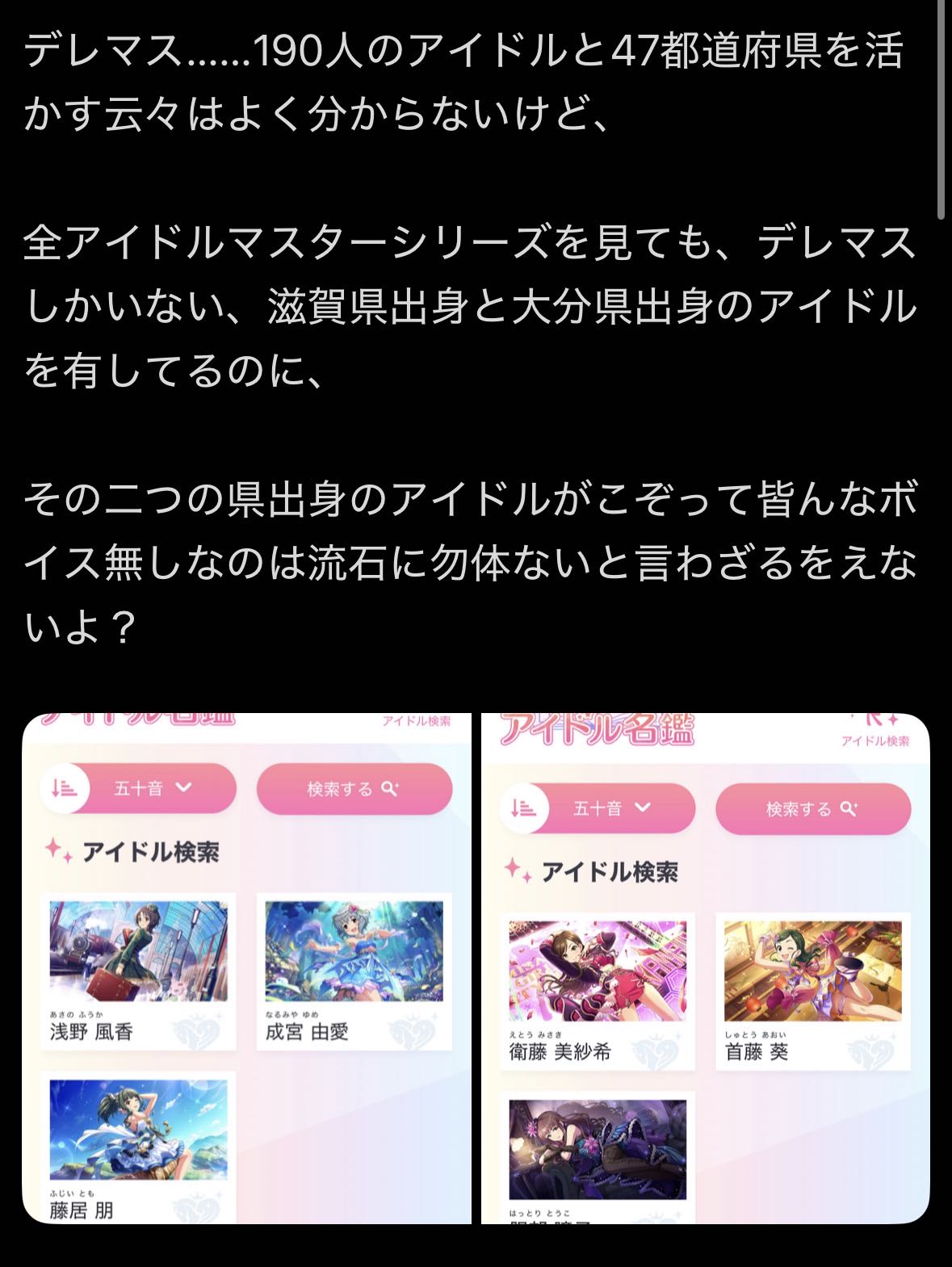The width and height of the screenshot is (952, 1267).
Task: Open the left attached image of the post
Action: click(x=246, y=967)
